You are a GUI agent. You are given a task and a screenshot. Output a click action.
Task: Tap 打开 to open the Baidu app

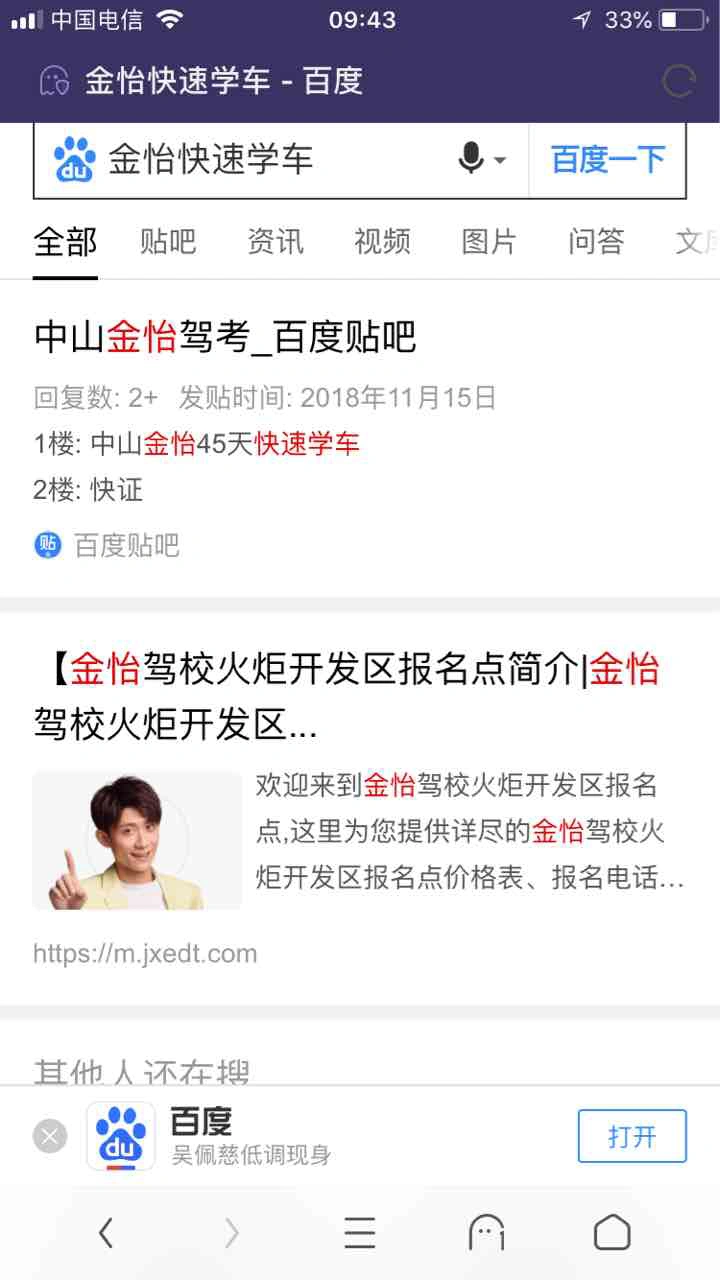click(632, 1136)
